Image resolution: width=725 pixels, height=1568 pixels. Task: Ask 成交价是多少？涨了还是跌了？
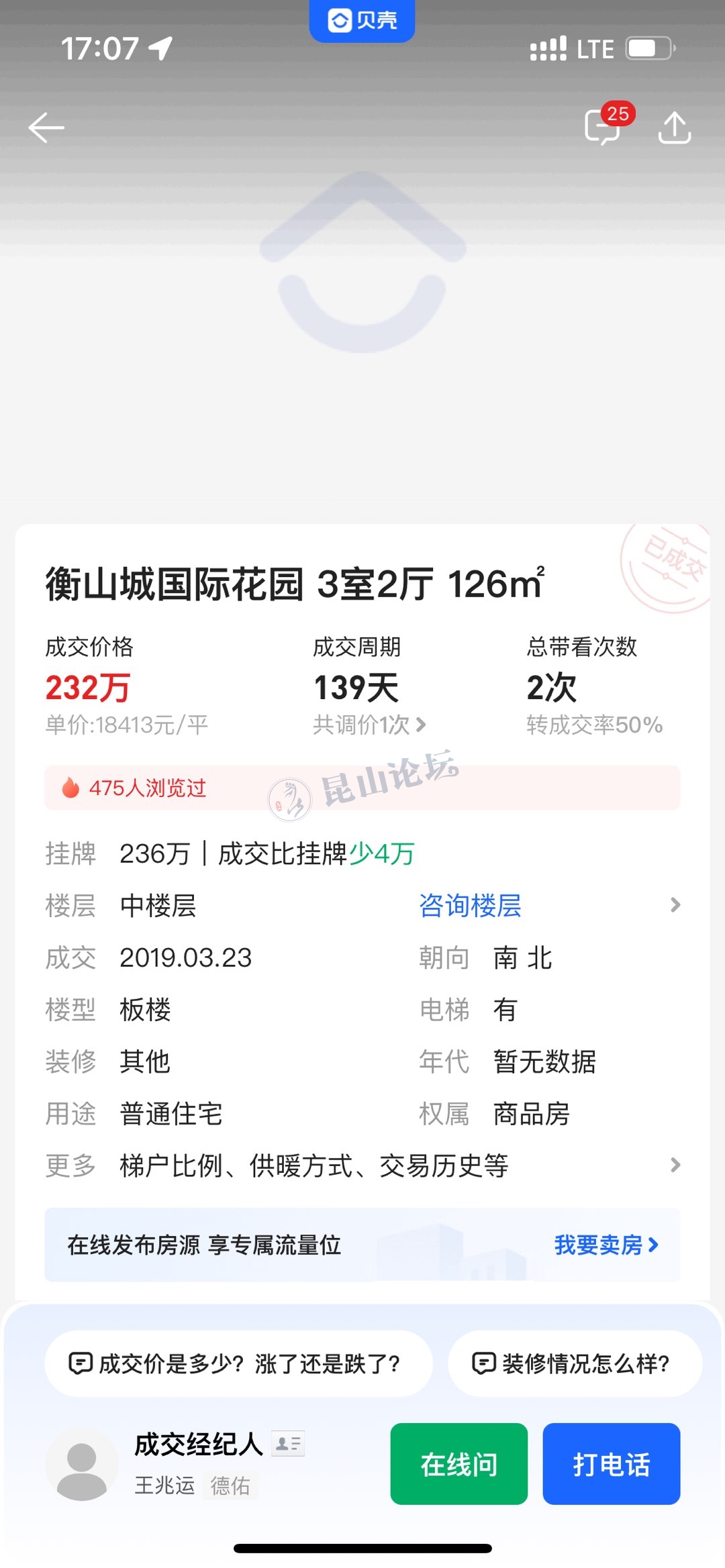coord(238,1363)
